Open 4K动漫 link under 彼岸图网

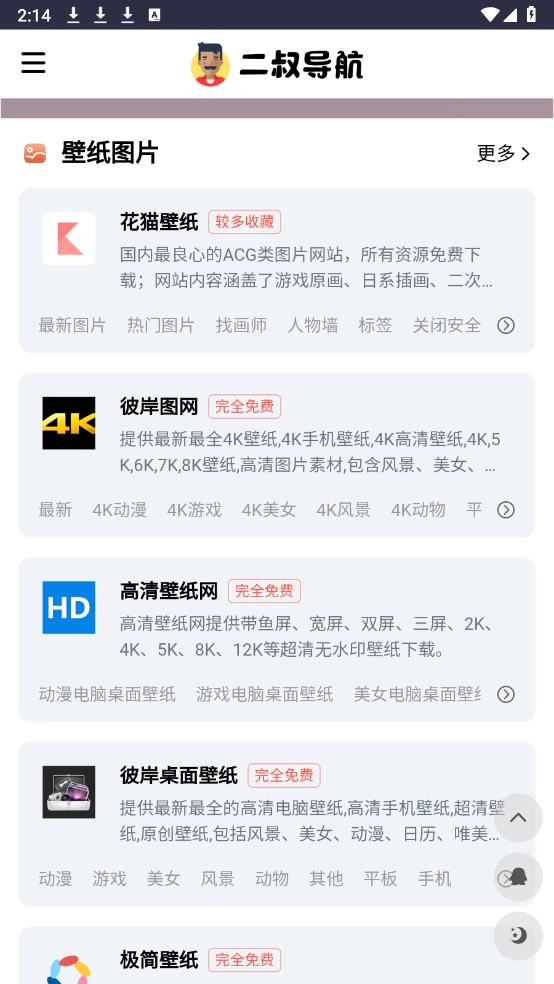click(120, 510)
